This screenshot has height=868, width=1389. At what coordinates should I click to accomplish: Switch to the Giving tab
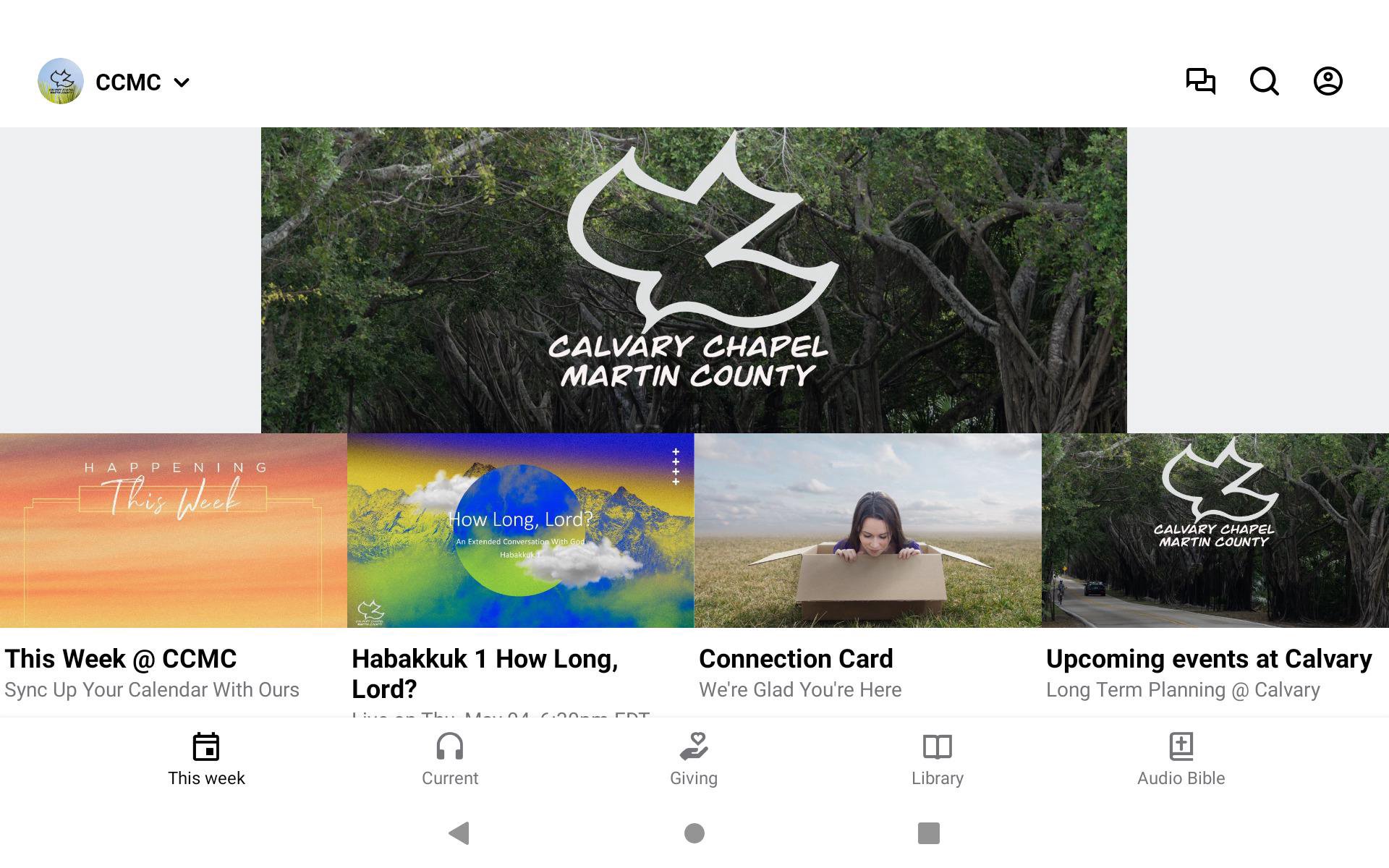point(694,759)
